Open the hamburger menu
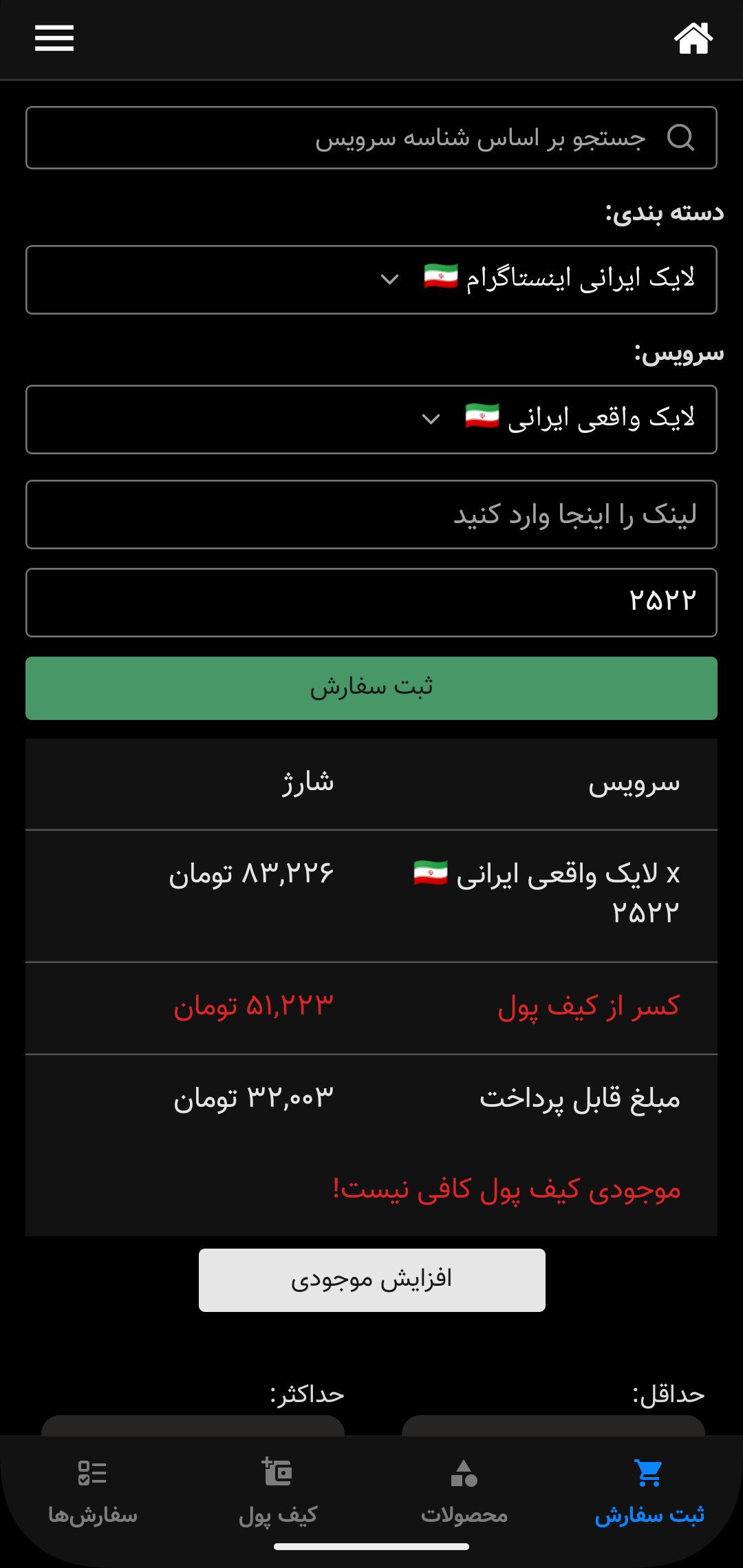 pyautogui.click(x=54, y=38)
